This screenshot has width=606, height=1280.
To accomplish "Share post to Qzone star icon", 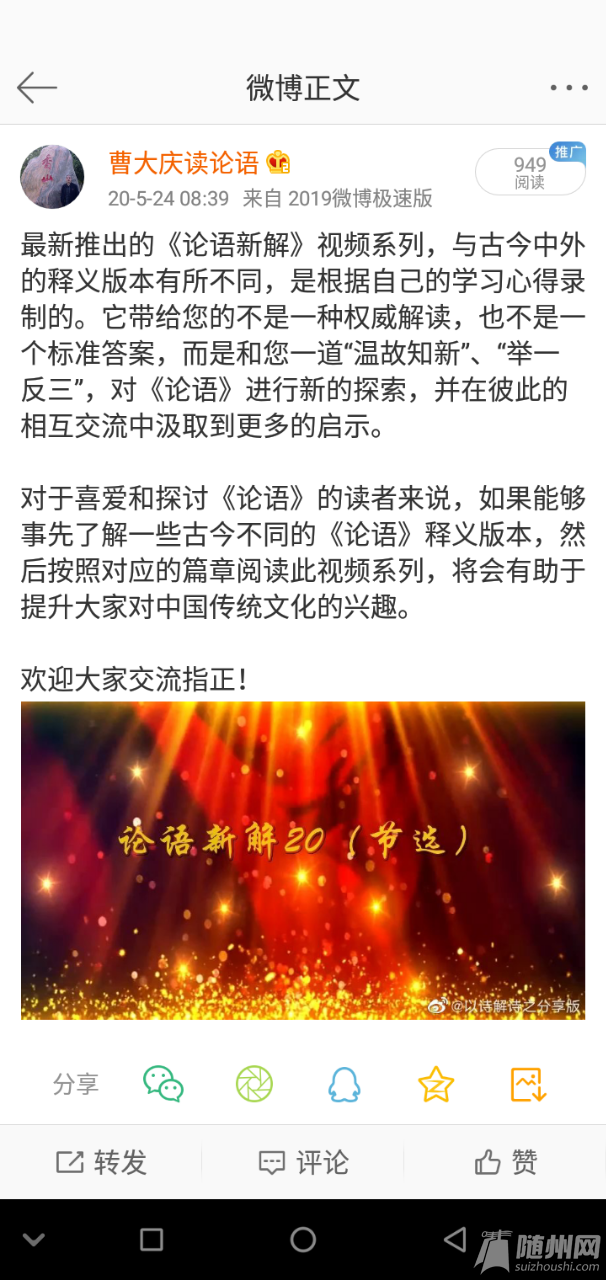I will click(x=436, y=1084).
